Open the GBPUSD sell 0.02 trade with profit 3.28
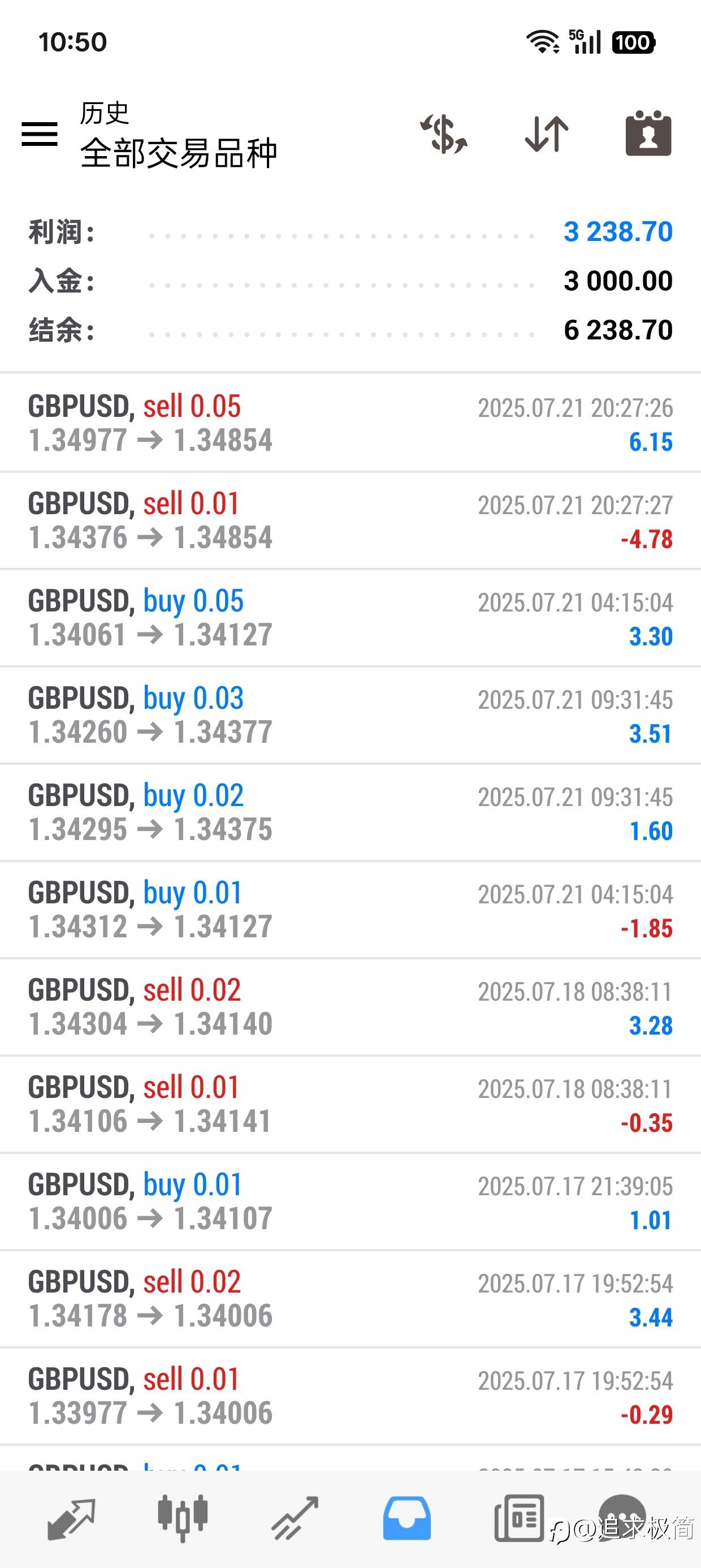 350,1007
